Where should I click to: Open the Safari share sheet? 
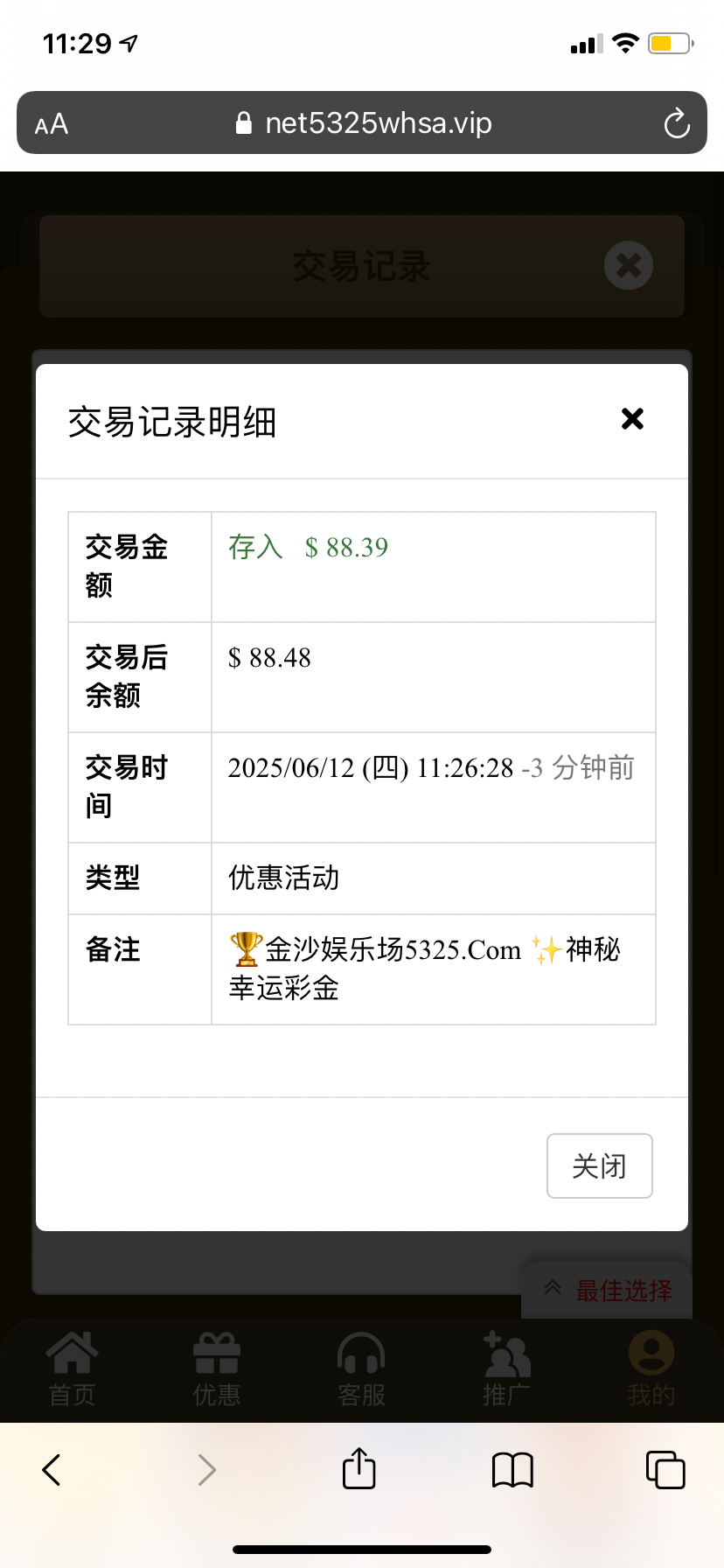[x=359, y=1468]
